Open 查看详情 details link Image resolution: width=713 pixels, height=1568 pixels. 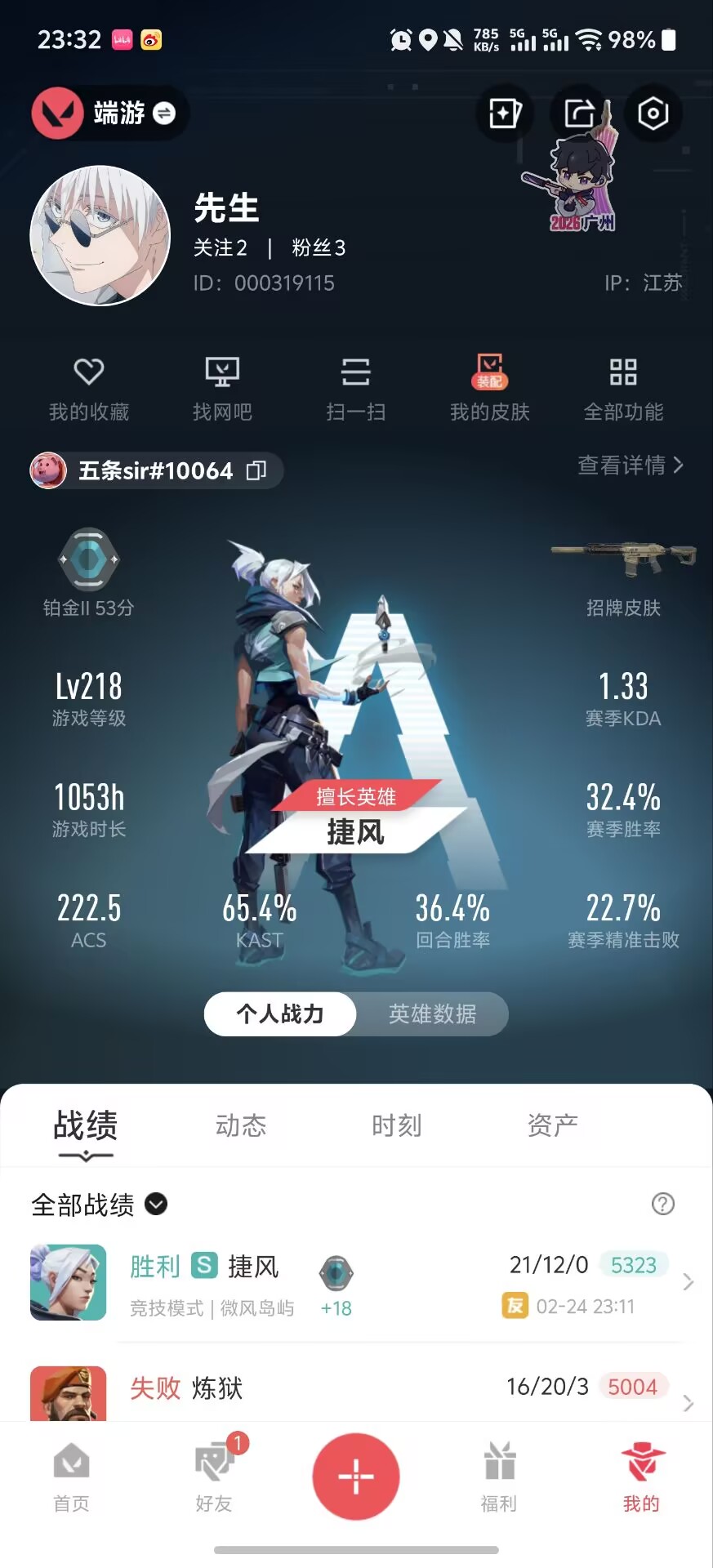[x=630, y=465]
